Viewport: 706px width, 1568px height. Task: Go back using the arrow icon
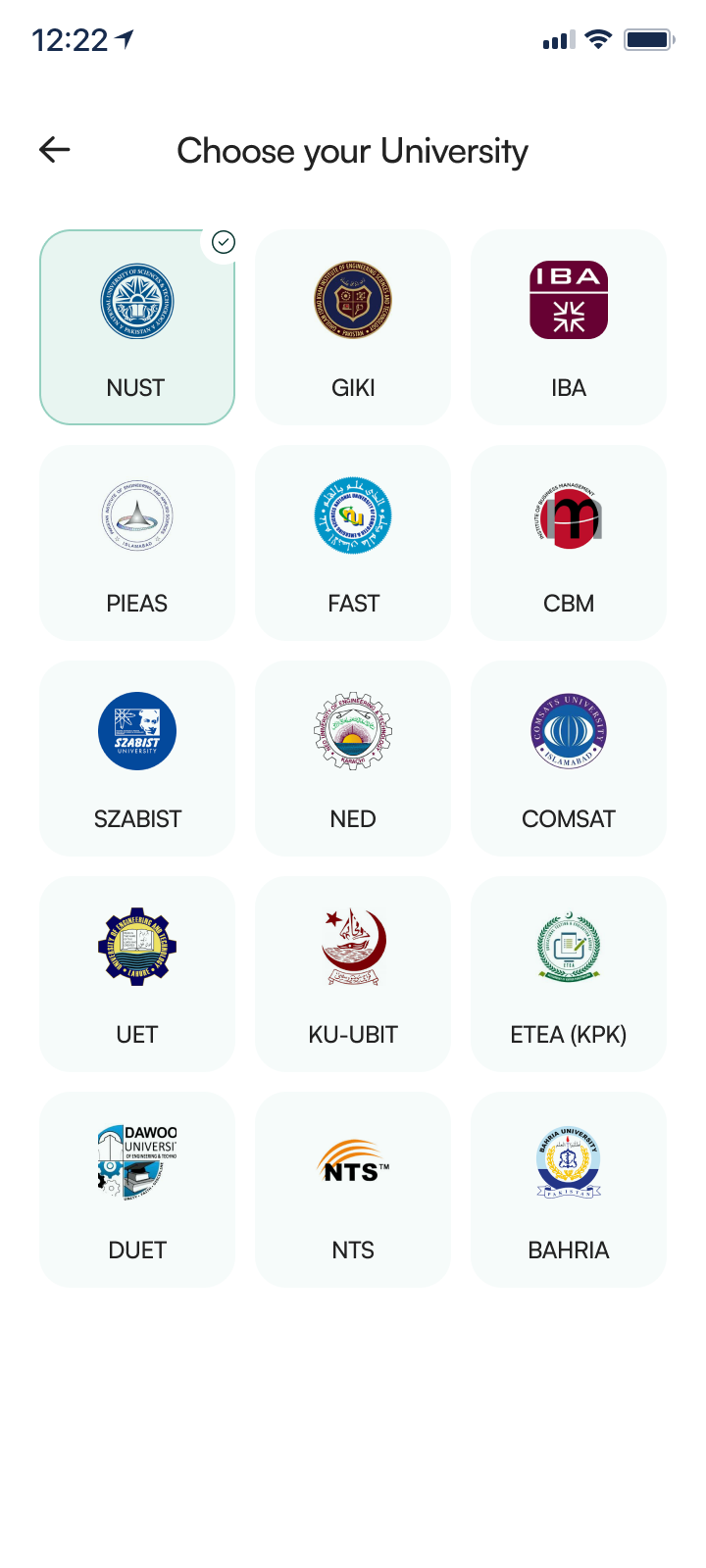point(55,149)
